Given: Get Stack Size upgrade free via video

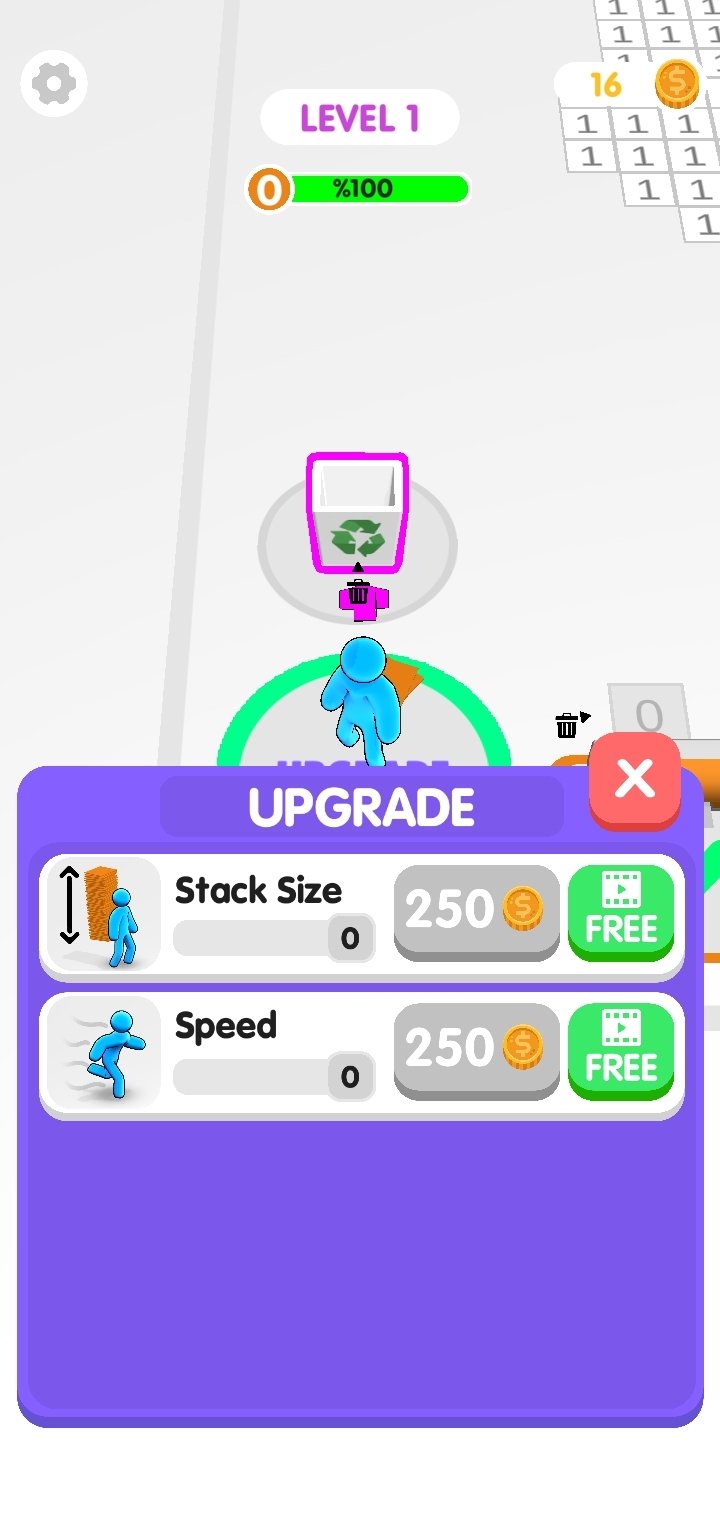Looking at the screenshot, I should point(621,911).
